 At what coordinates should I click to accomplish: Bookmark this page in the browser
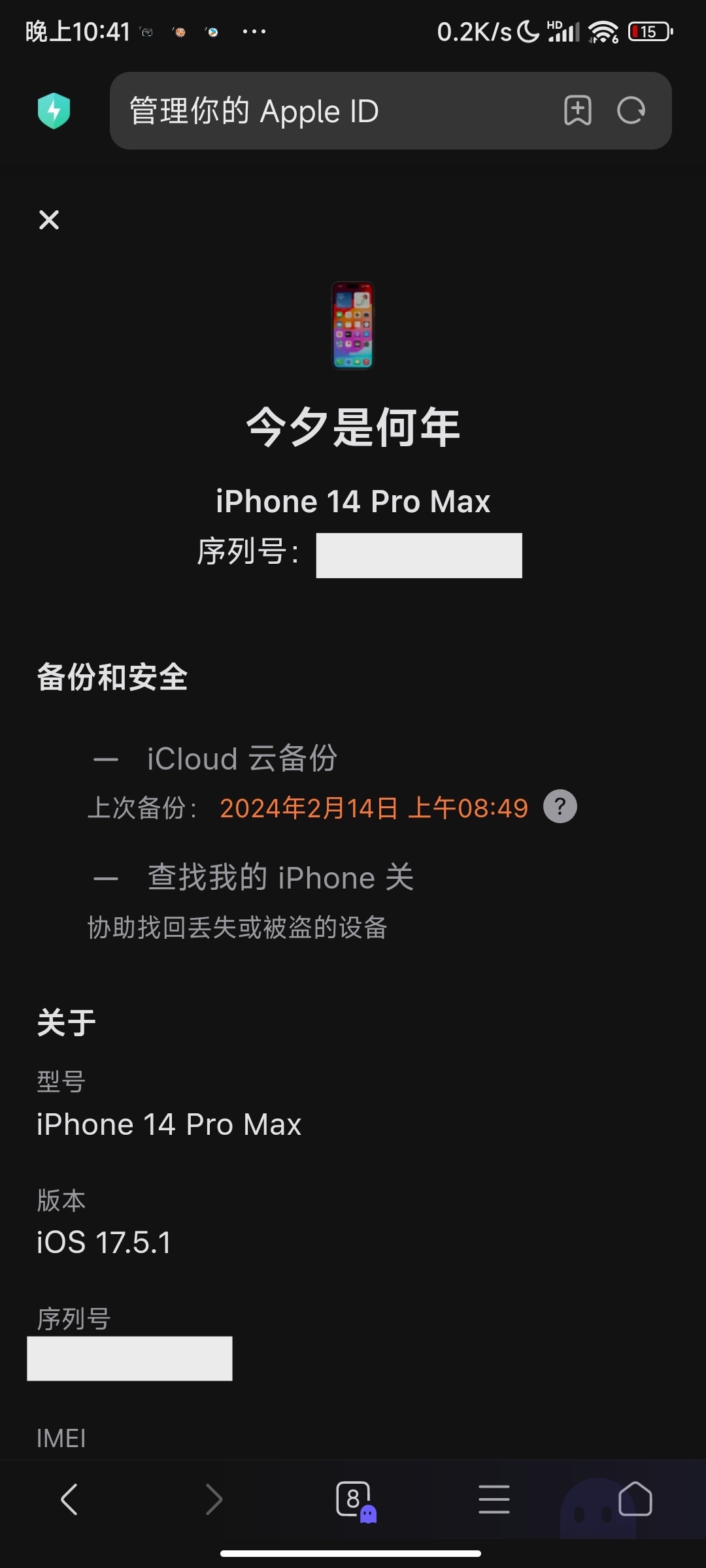click(577, 110)
